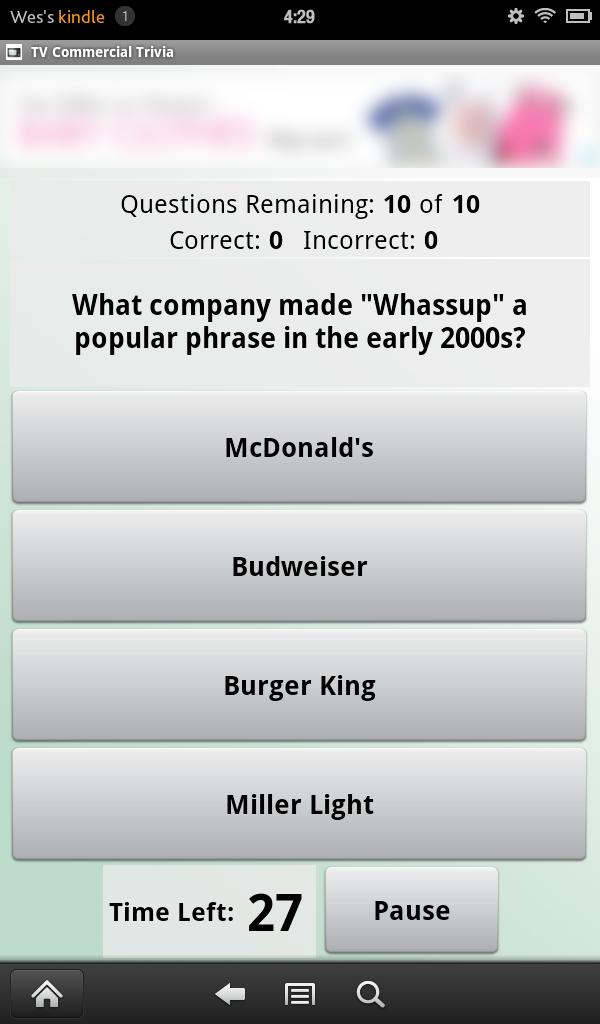Pick Burger King as the answer
600x1024 pixels.
click(299, 685)
